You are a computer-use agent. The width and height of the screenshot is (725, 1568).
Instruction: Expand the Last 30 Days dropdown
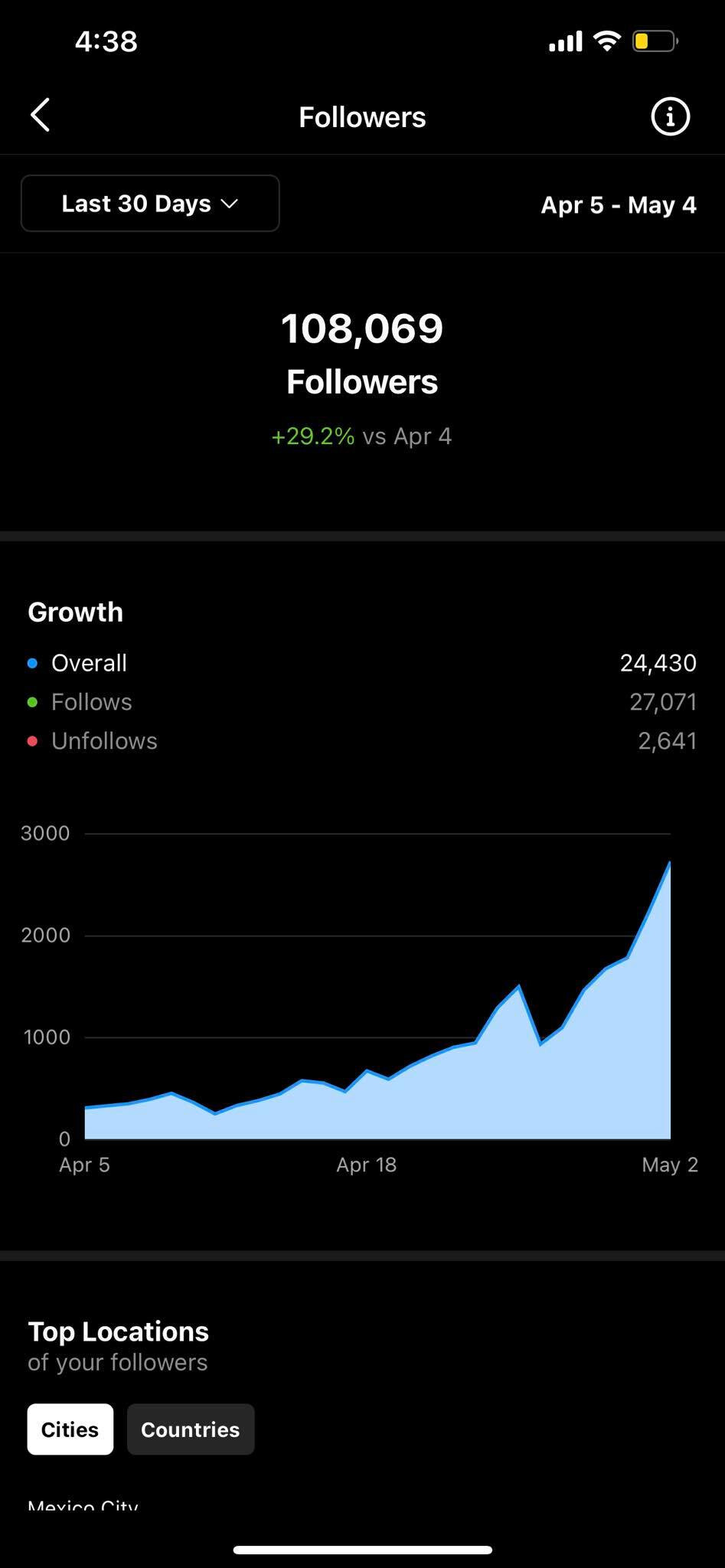(x=150, y=204)
